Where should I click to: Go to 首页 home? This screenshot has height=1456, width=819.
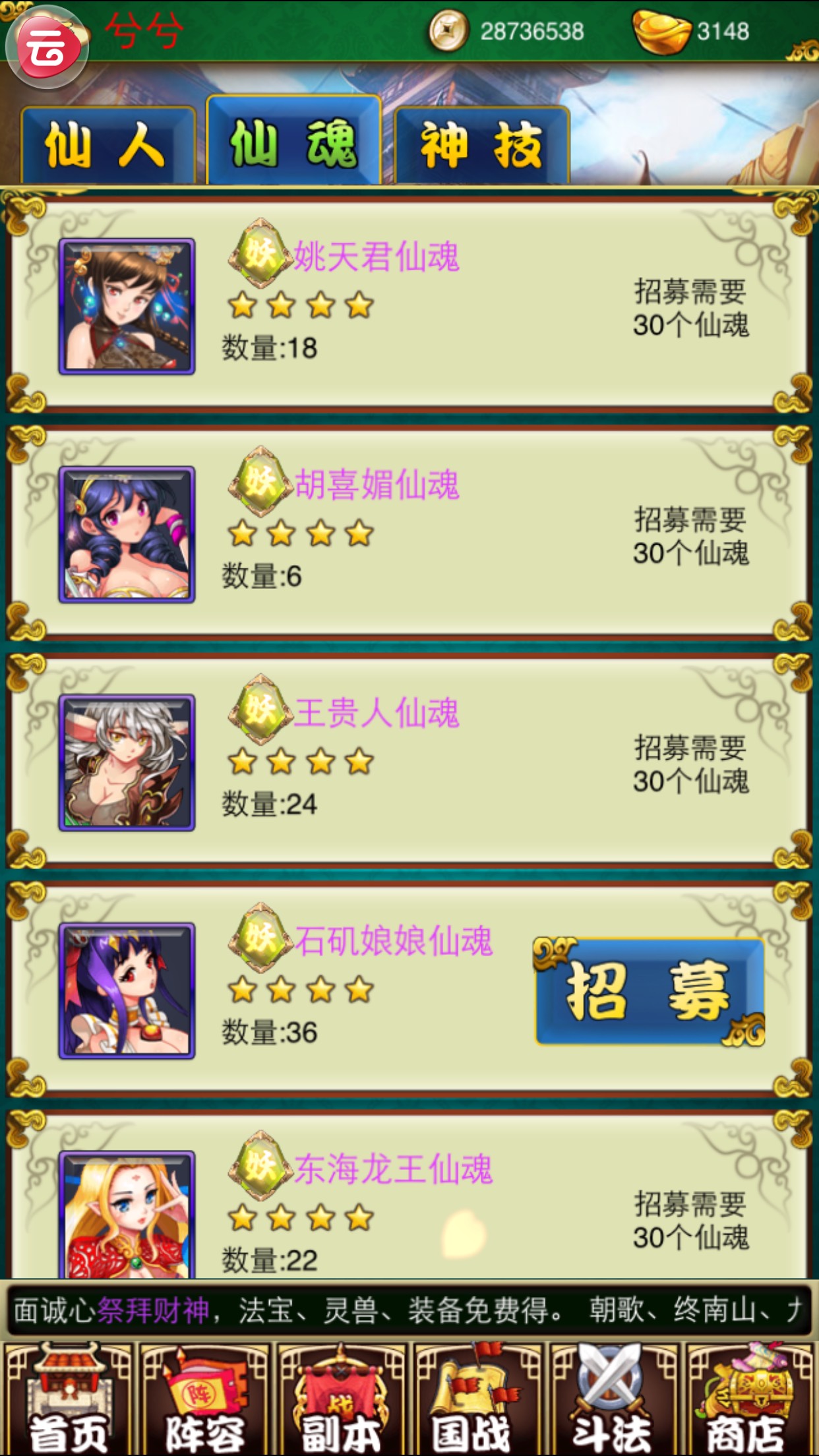tap(69, 1399)
